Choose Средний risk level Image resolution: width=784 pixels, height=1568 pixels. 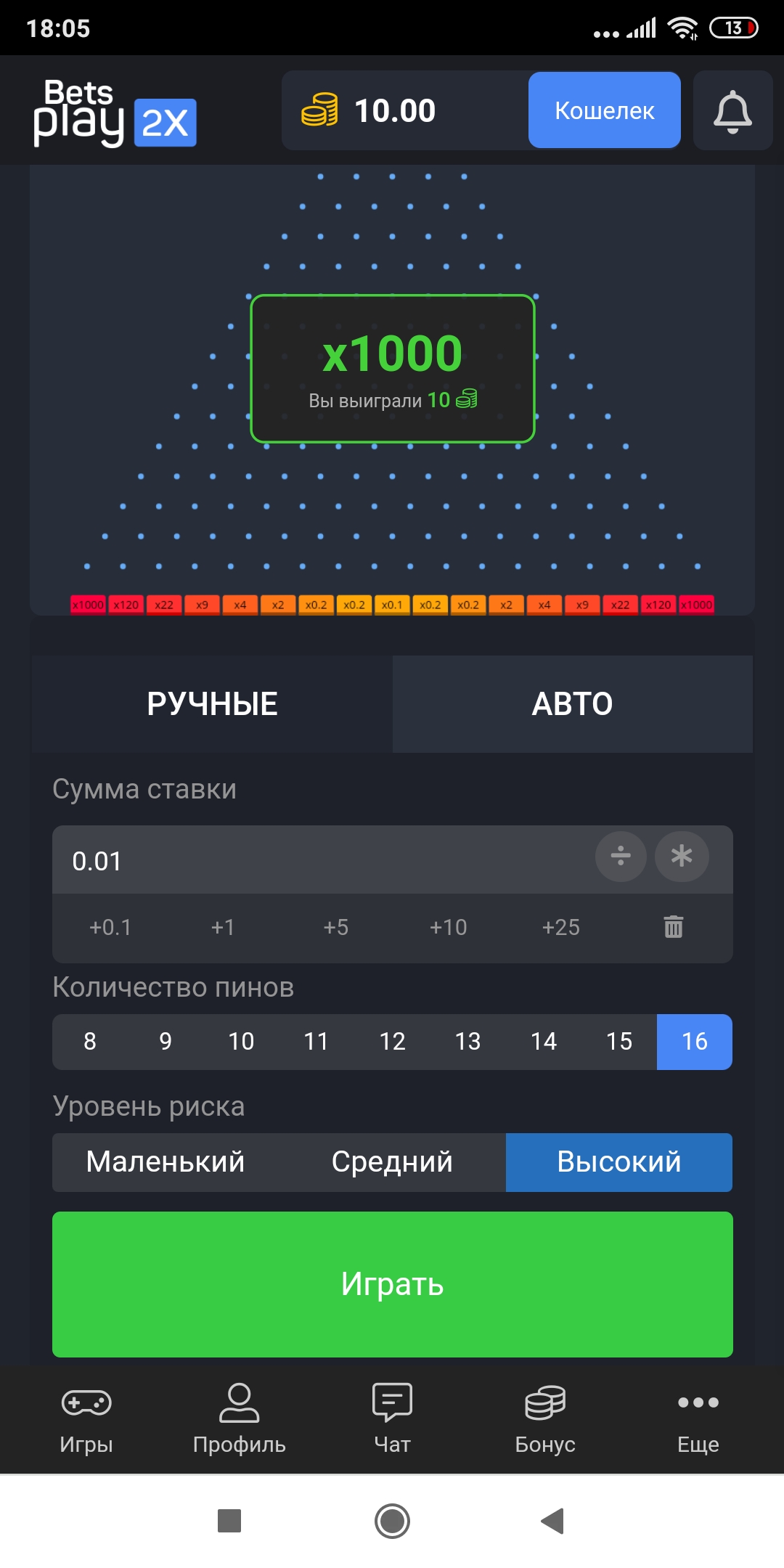(x=392, y=1161)
